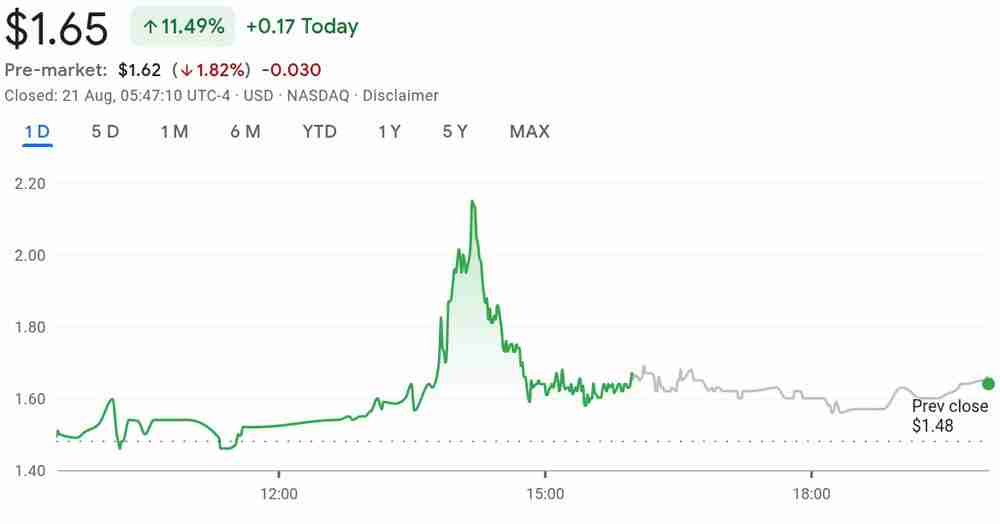Select the 1 D time range
Screen dimensions: 1000x524
[37, 132]
